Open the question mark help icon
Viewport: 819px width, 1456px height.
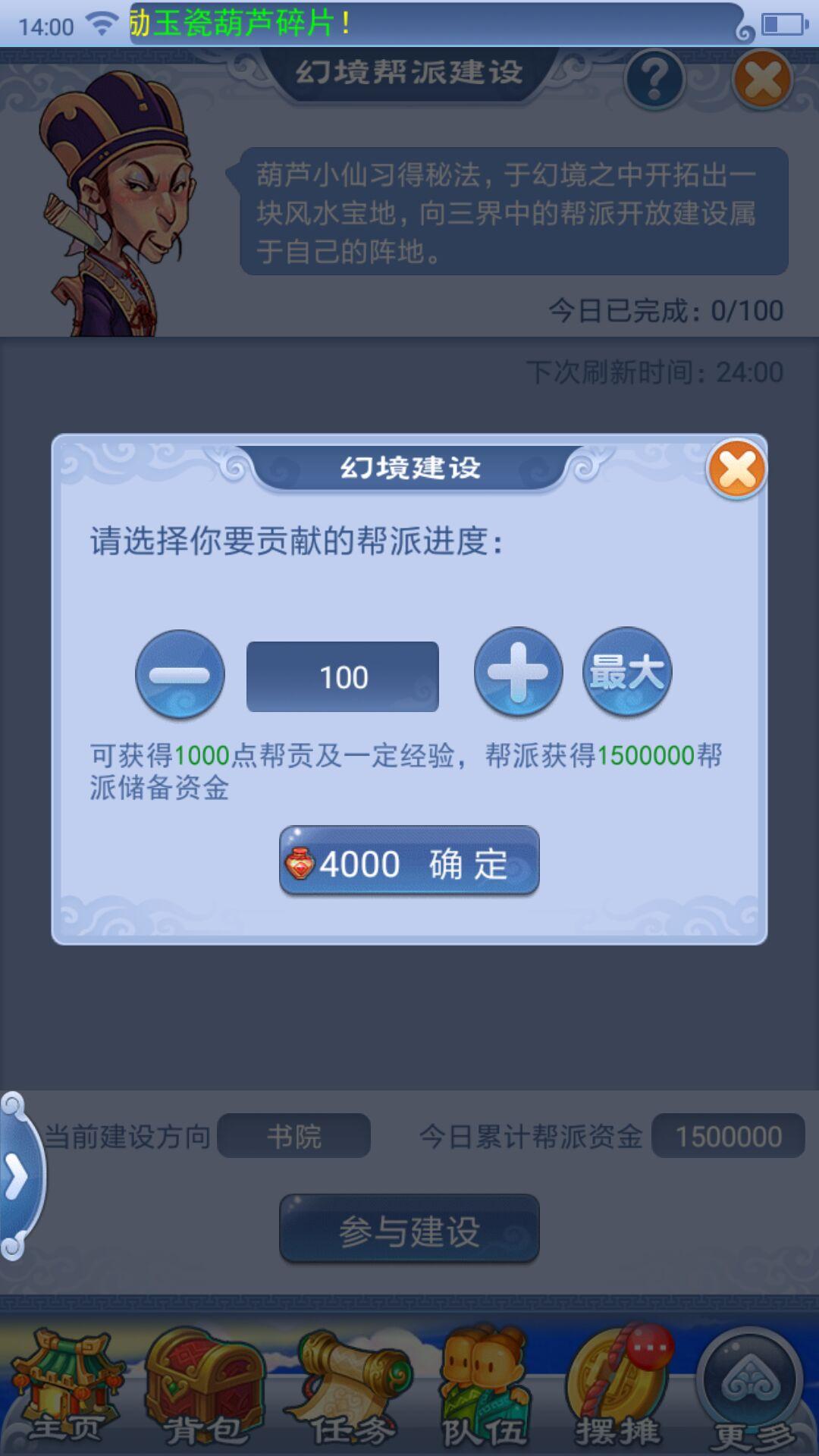pyautogui.click(x=654, y=78)
